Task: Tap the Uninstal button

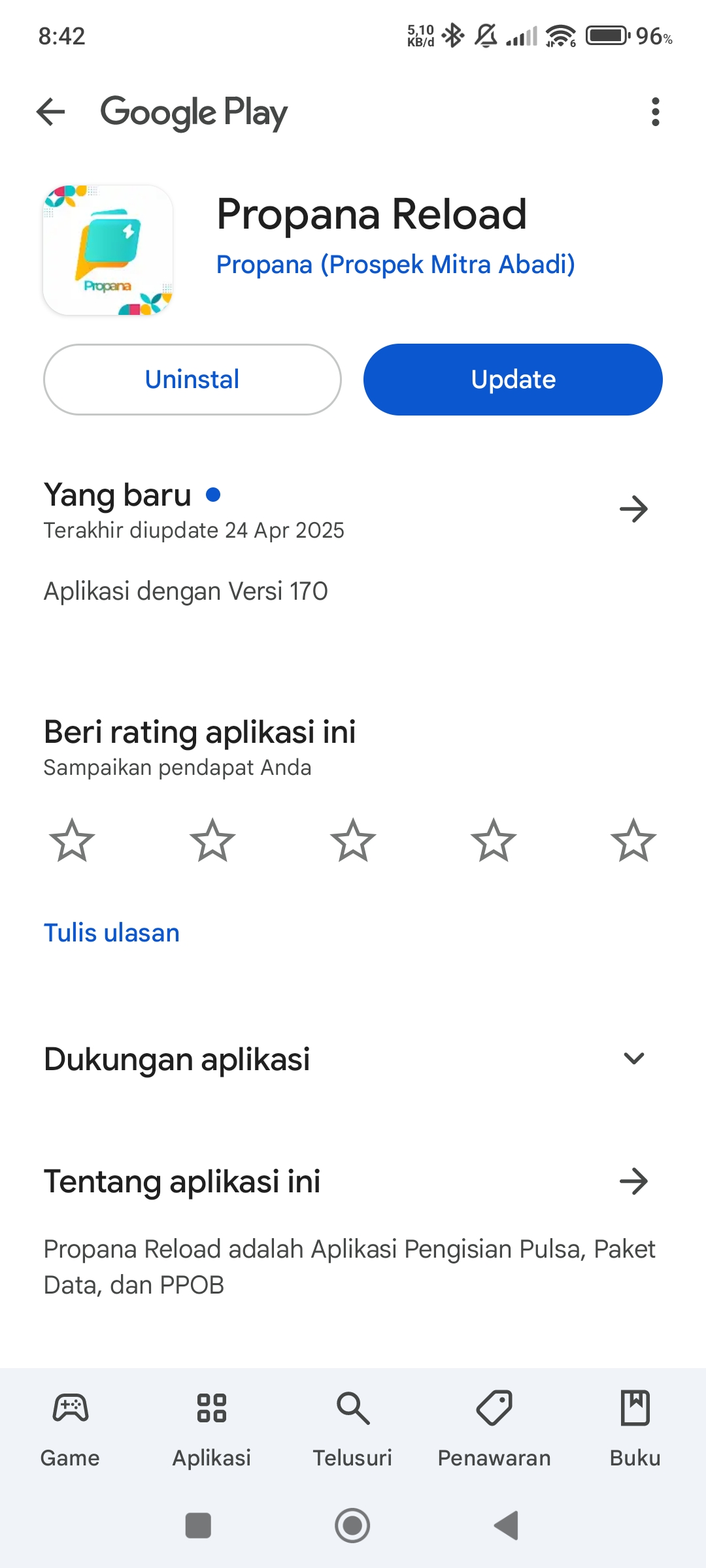Action: tap(192, 380)
